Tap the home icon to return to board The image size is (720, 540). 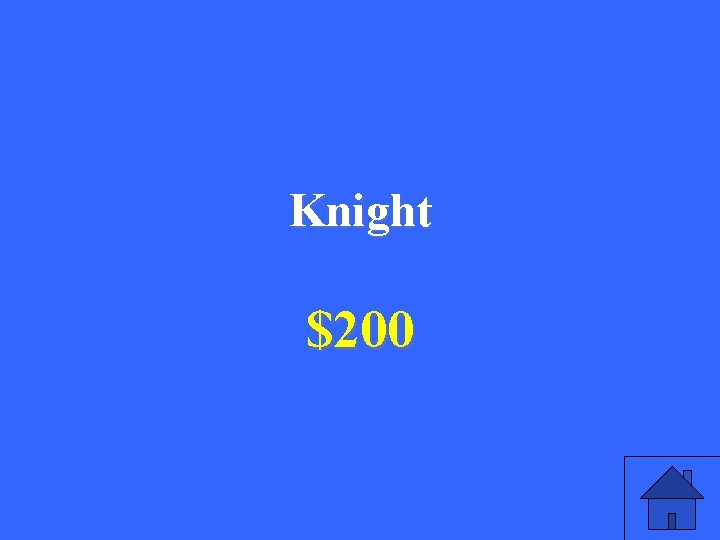coord(672,498)
